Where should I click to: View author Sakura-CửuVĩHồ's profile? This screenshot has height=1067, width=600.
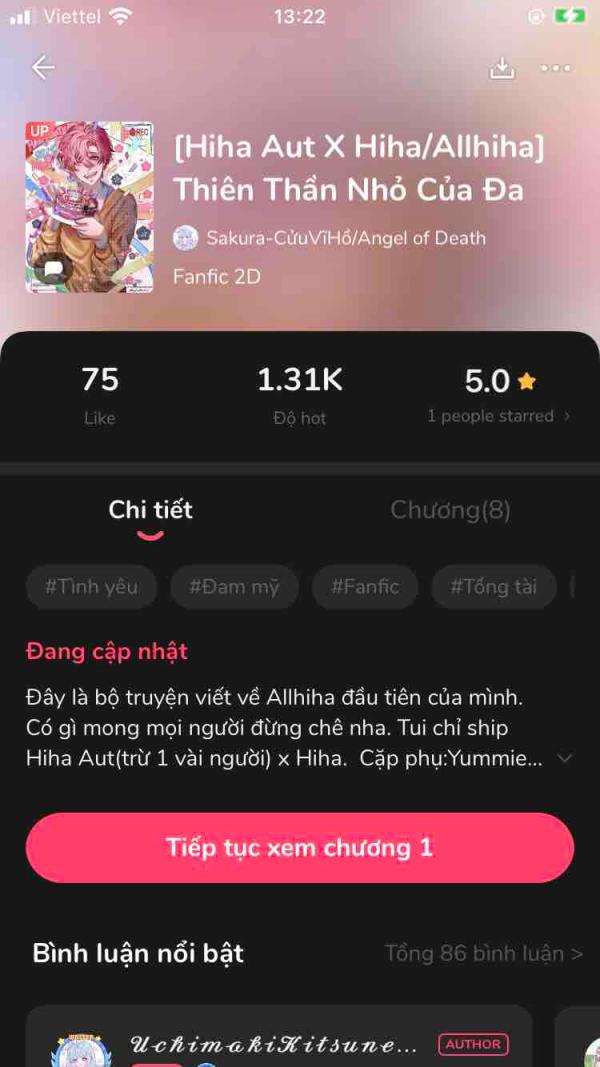330,238
